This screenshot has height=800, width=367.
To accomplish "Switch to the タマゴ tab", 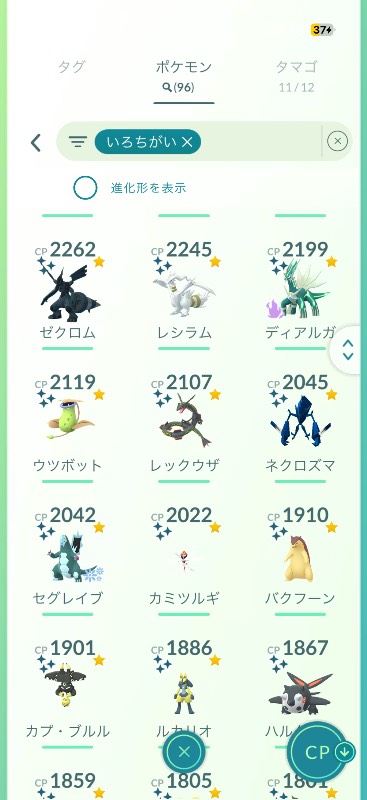I will [297, 75].
